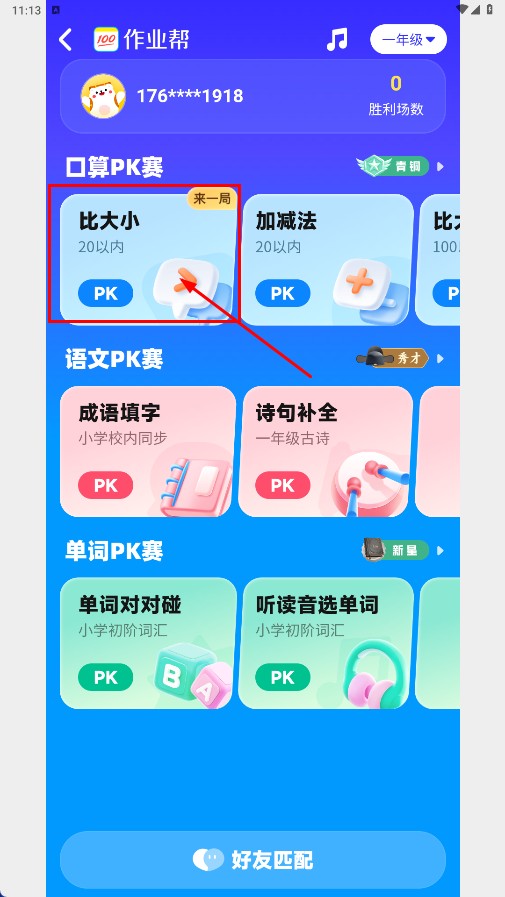Open the 176****1918 profile avatar
Image resolution: width=505 pixels, height=897 pixels.
(x=103, y=96)
